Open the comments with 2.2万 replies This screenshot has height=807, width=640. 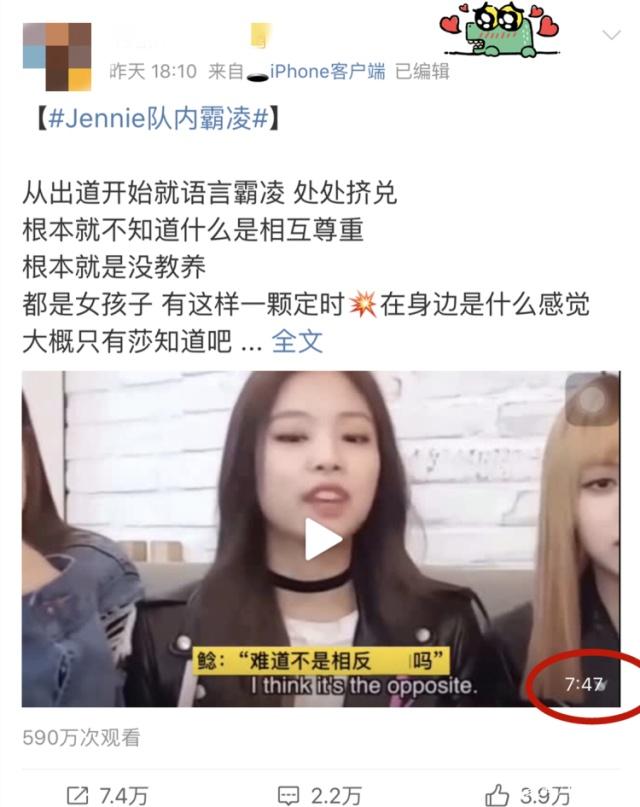[x=322, y=795]
